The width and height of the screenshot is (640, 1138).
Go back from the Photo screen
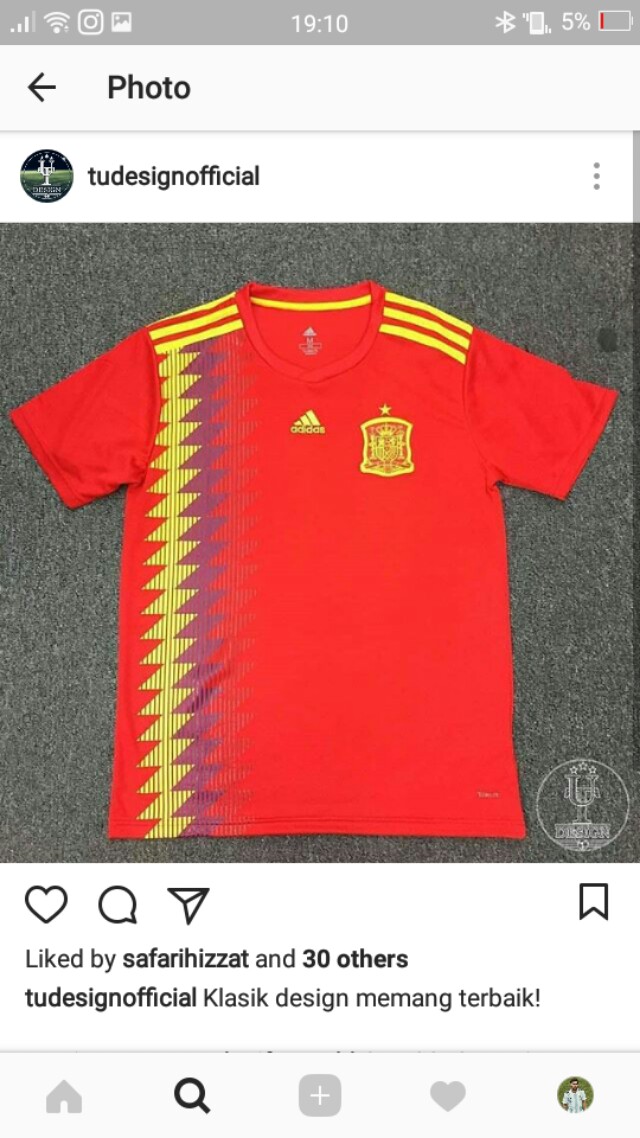(42, 88)
